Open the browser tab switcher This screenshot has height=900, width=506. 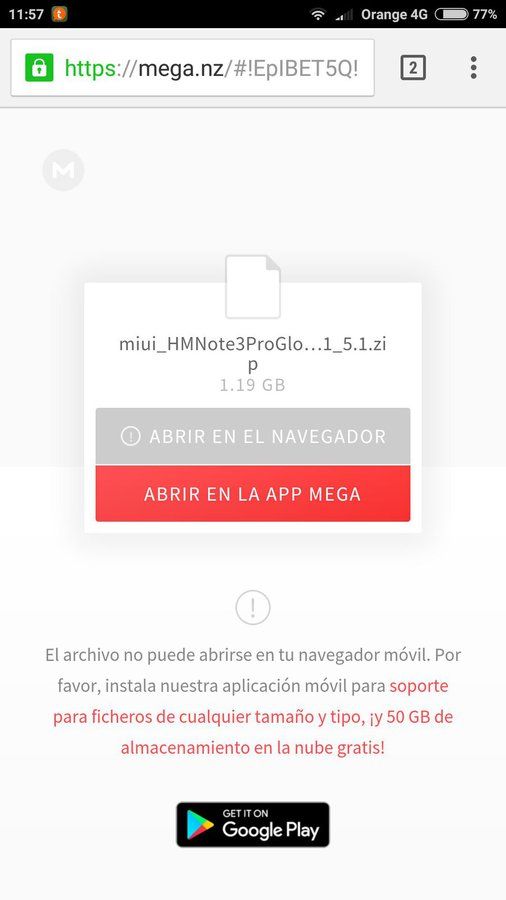(x=412, y=68)
